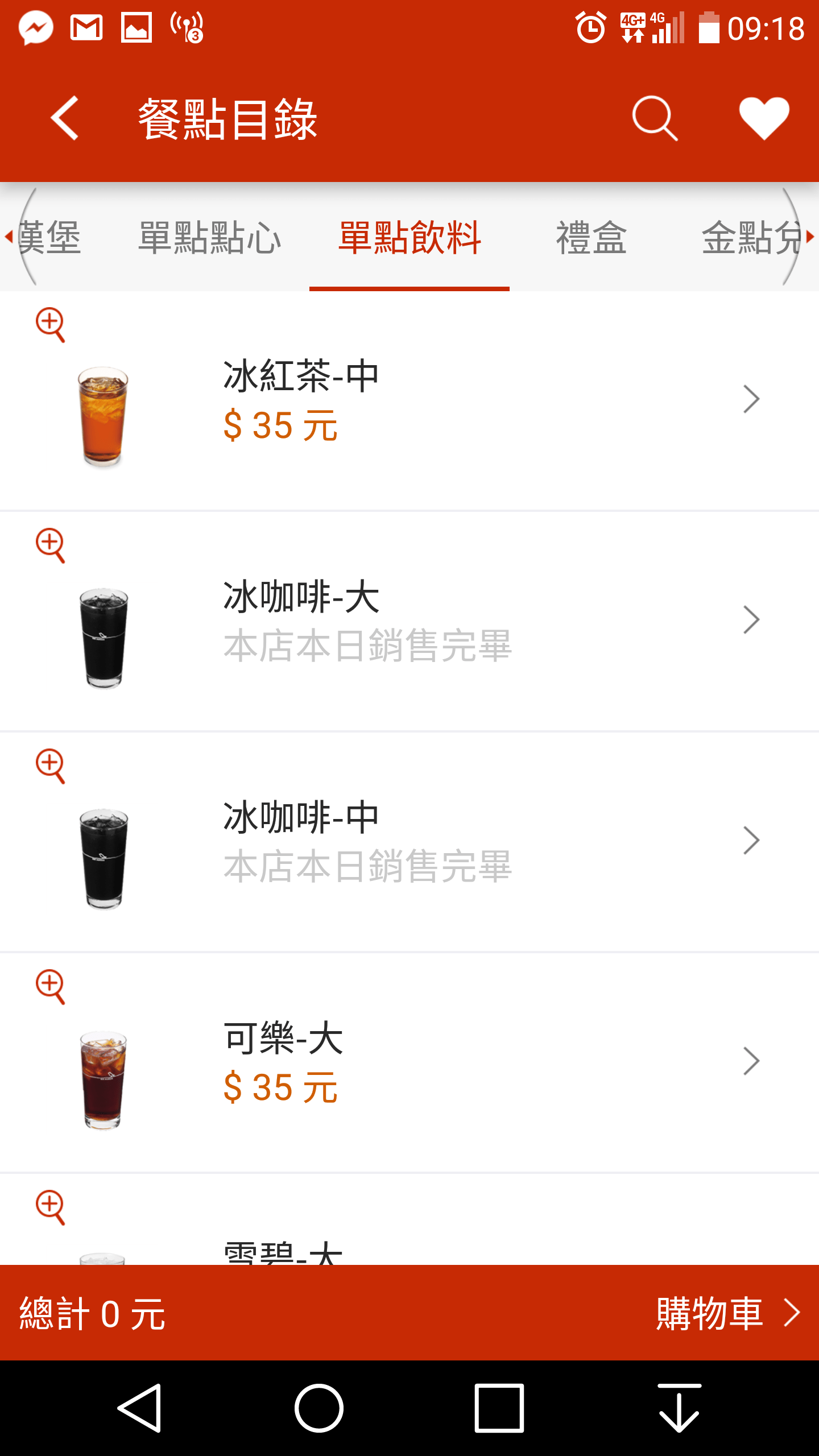Image resolution: width=819 pixels, height=1456 pixels.
Task: Open details chevron for 可樂-大
Action: pos(752,1060)
